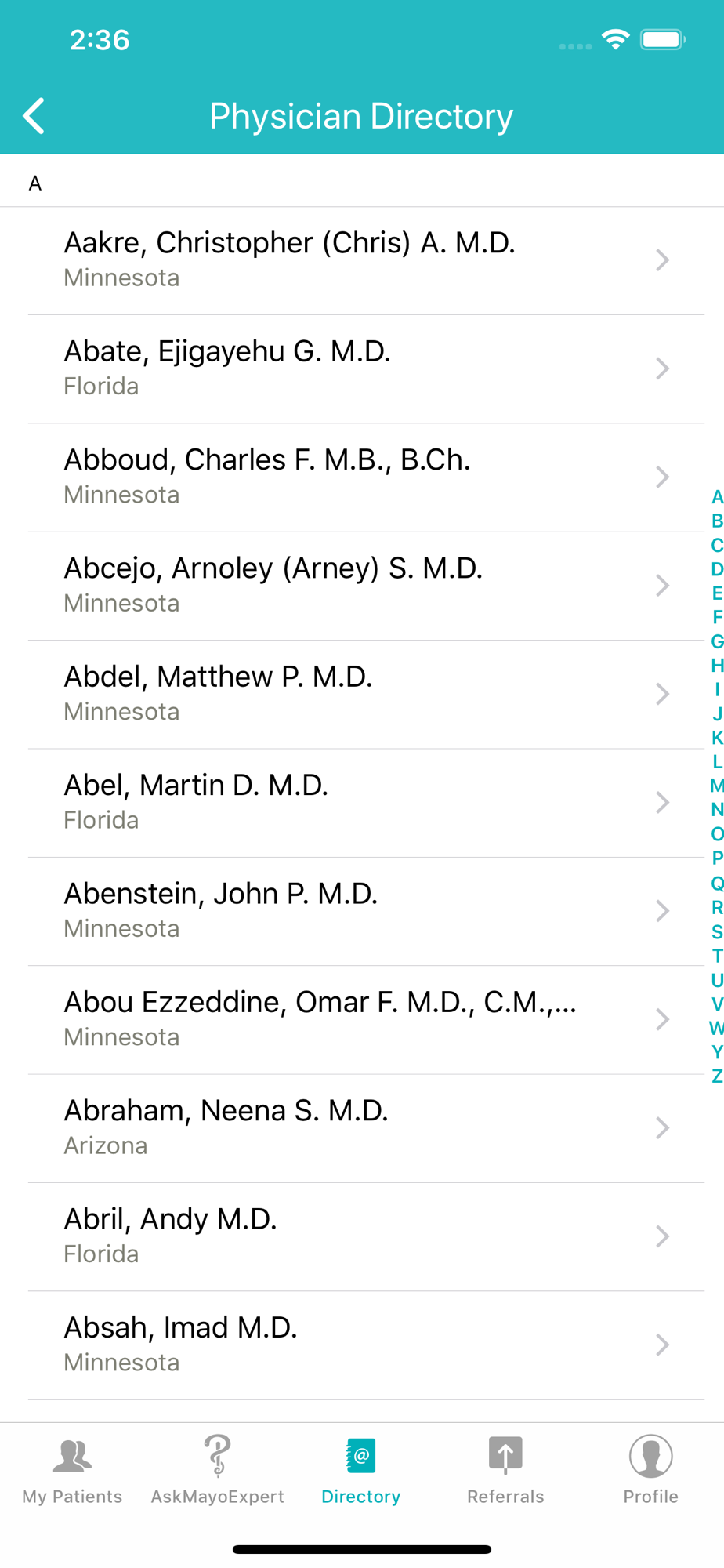Select Abcejo, Arnoley (Arney) S. M.D.
The height and width of the screenshot is (1568, 724).
[x=360, y=585]
